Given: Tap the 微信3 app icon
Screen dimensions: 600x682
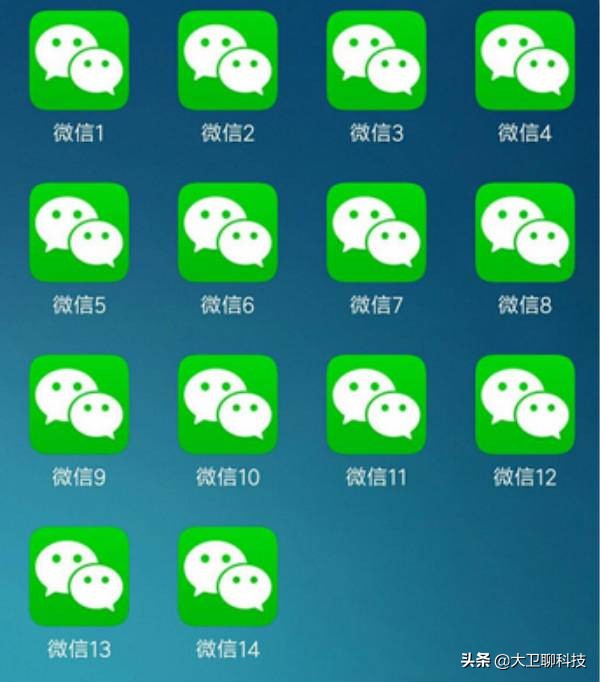Looking at the screenshot, I should [377, 60].
